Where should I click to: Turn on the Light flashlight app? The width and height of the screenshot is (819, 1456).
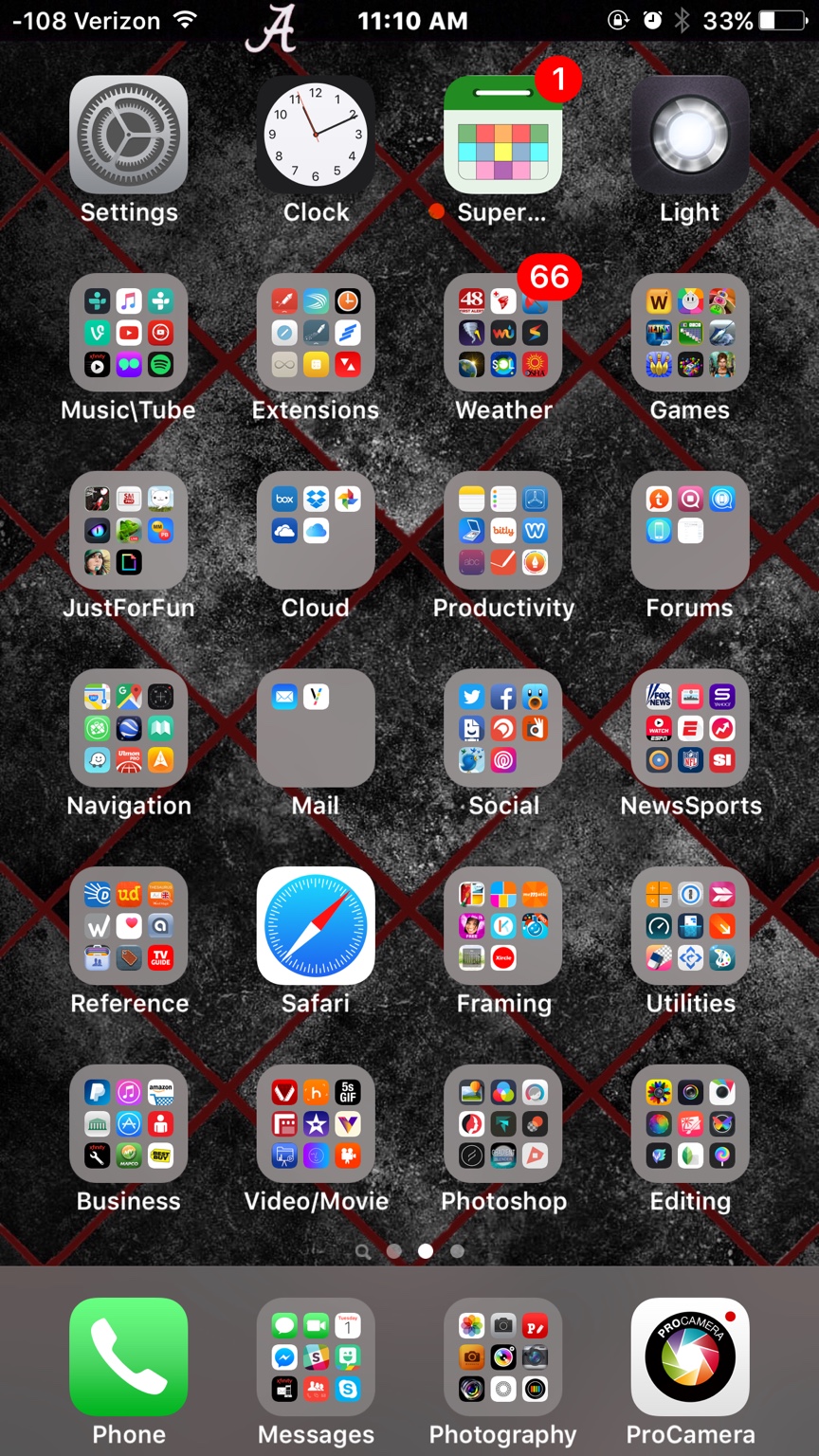click(690, 135)
